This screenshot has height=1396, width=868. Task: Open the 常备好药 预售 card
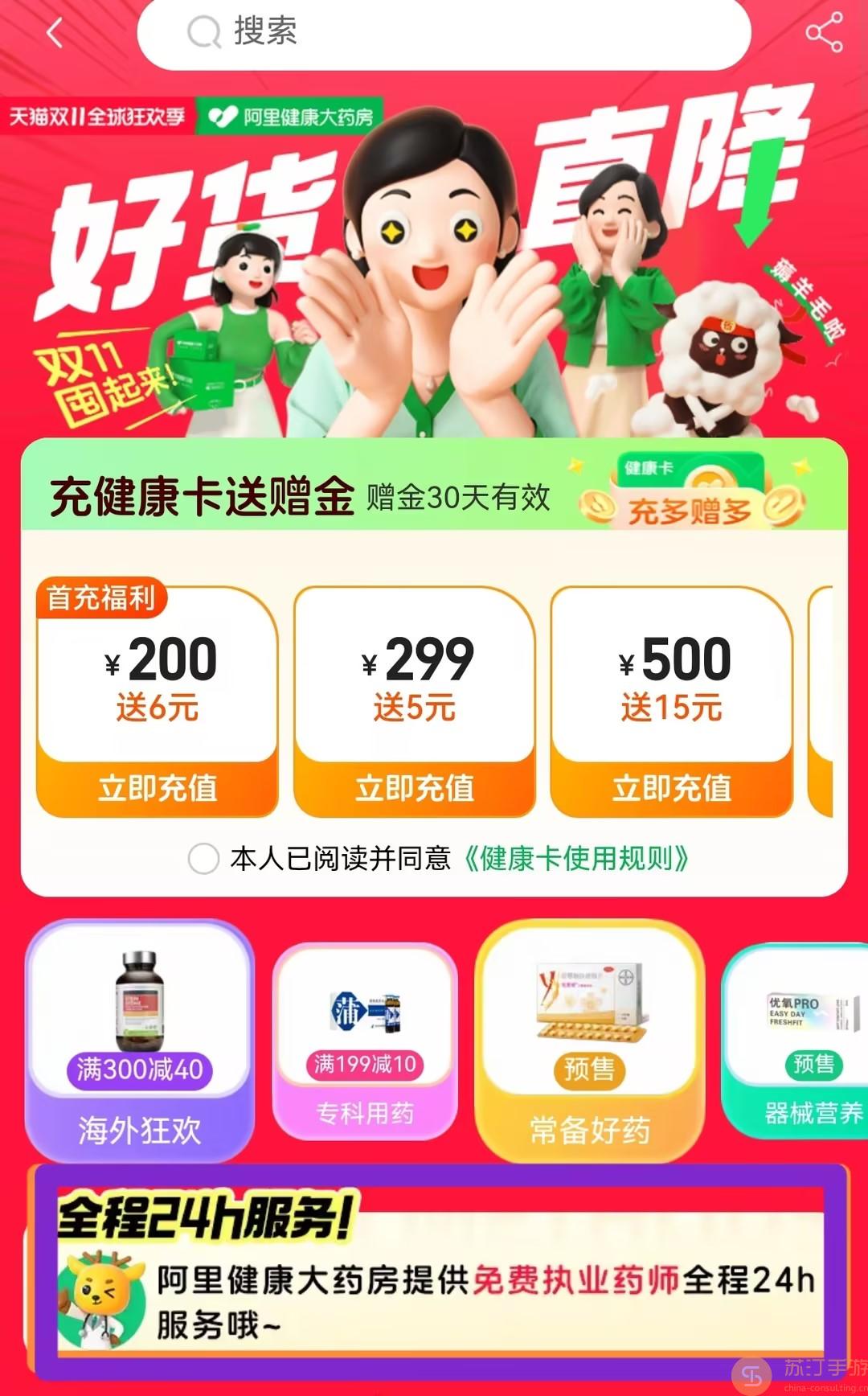coord(590,1039)
